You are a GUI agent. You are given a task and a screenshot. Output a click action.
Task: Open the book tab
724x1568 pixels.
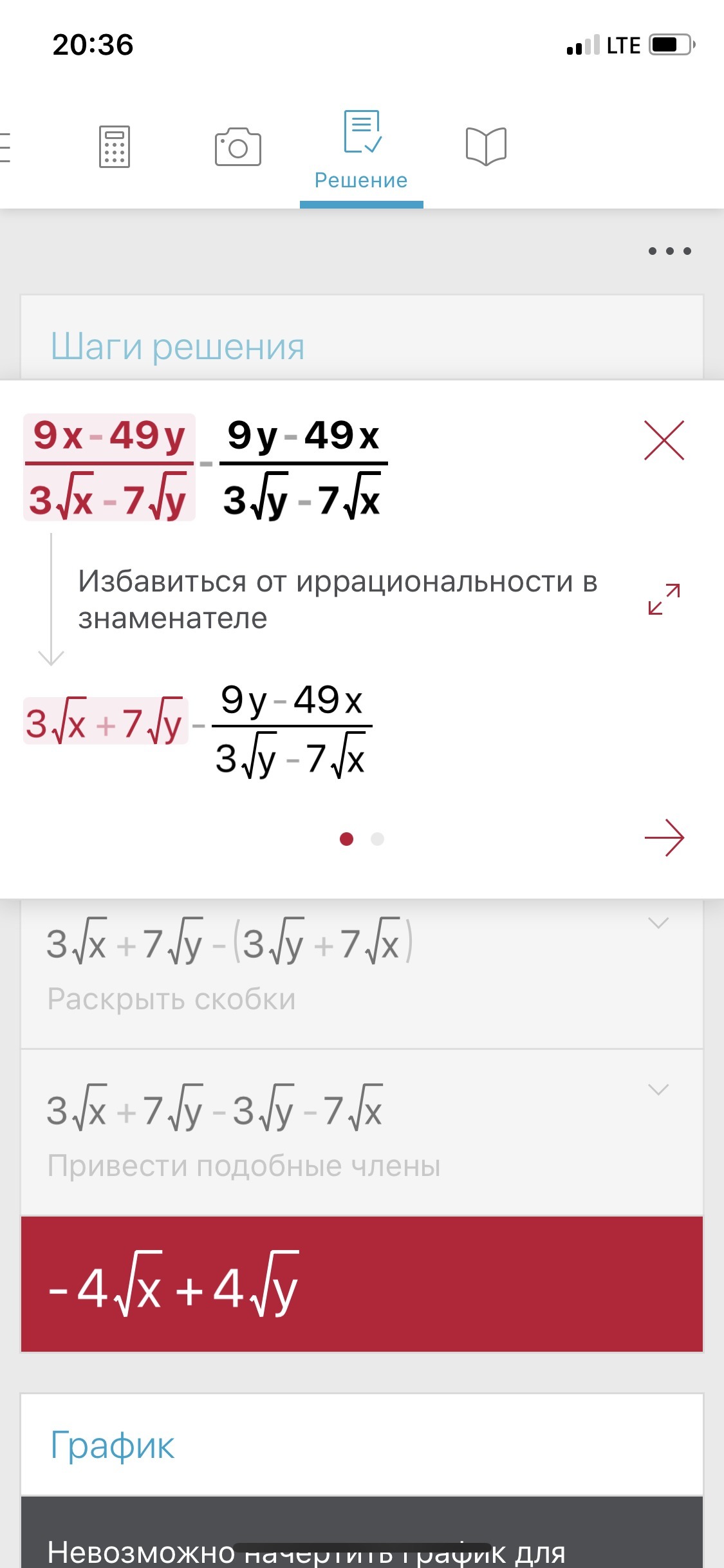coord(486,147)
